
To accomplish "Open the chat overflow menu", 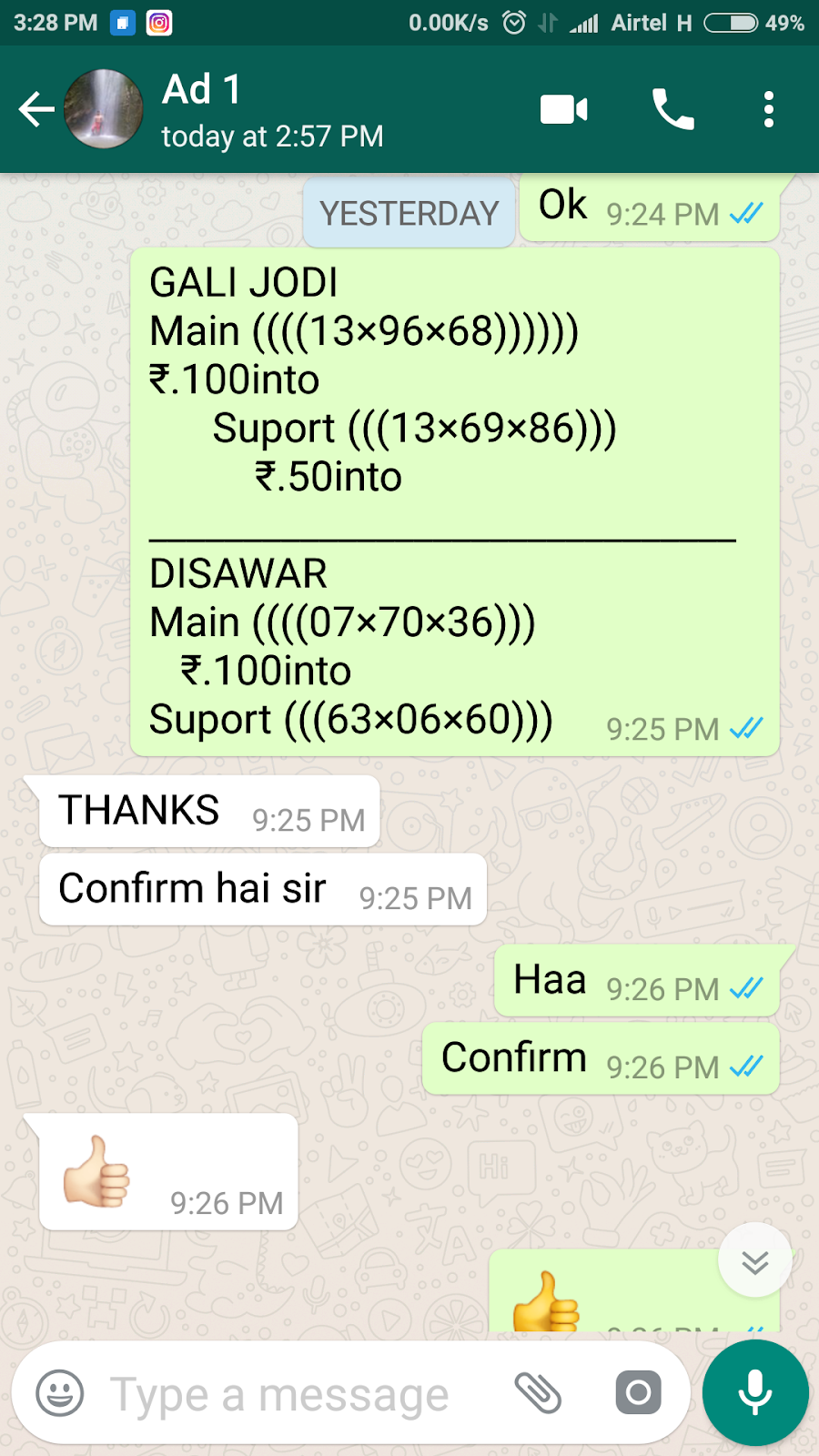I will (769, 109).
